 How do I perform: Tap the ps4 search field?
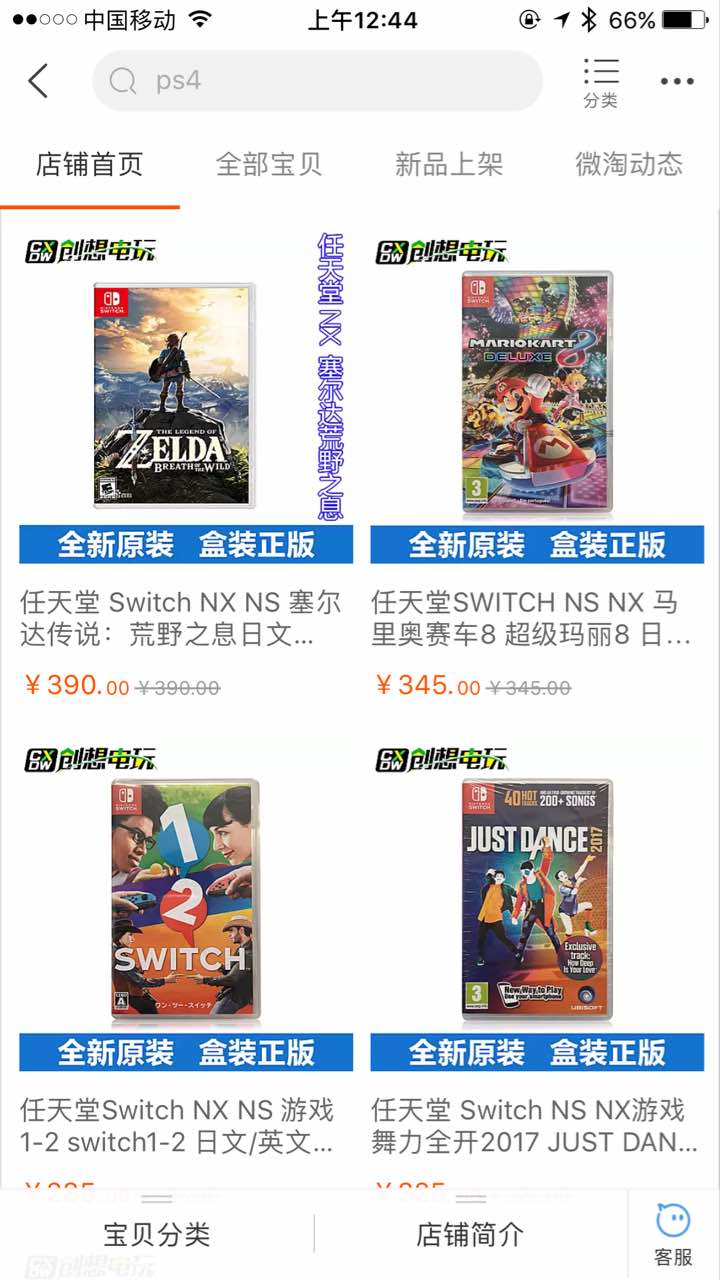click(x=318, y=81)
